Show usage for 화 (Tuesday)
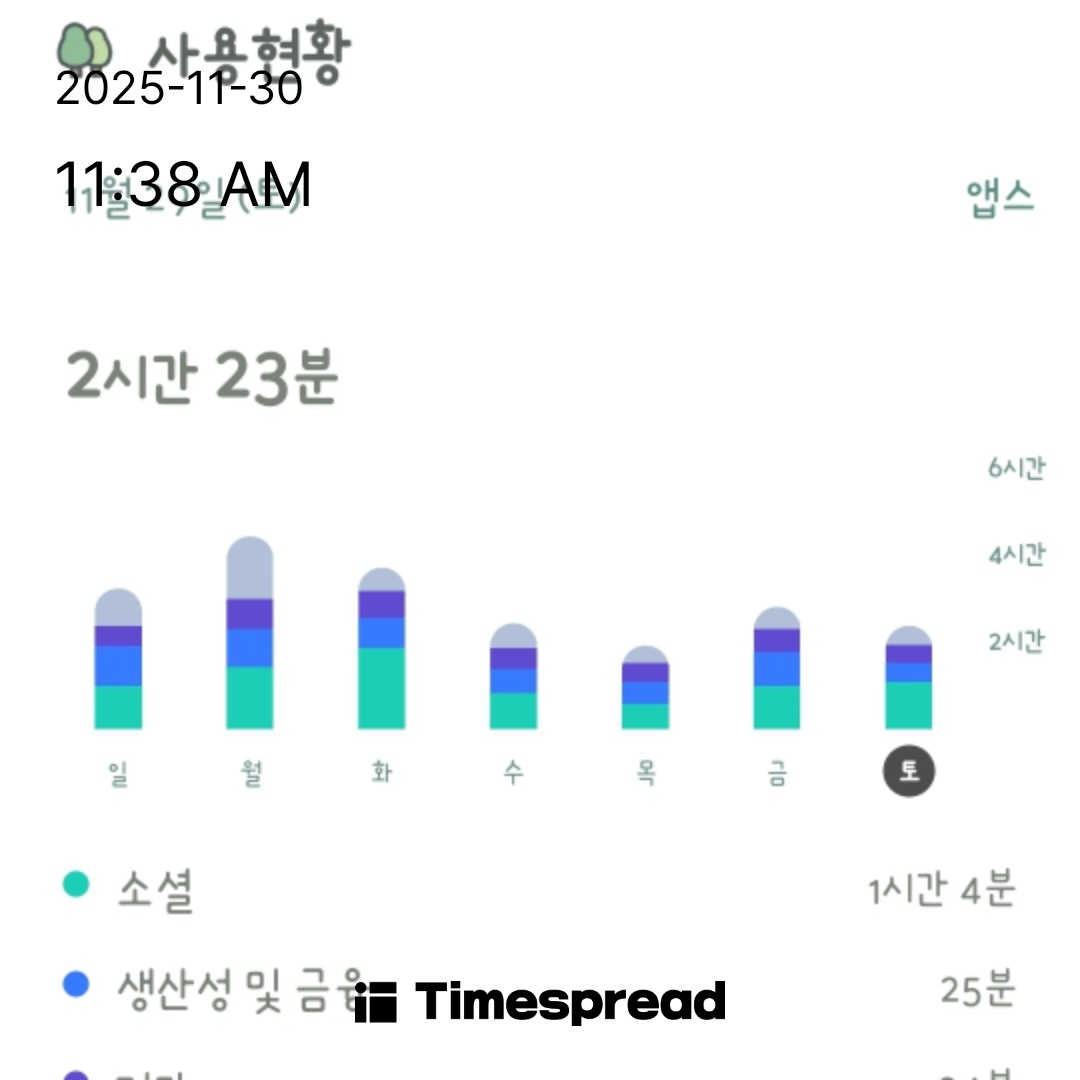This screenshot has width=1080, height=1080. point(381,650)
